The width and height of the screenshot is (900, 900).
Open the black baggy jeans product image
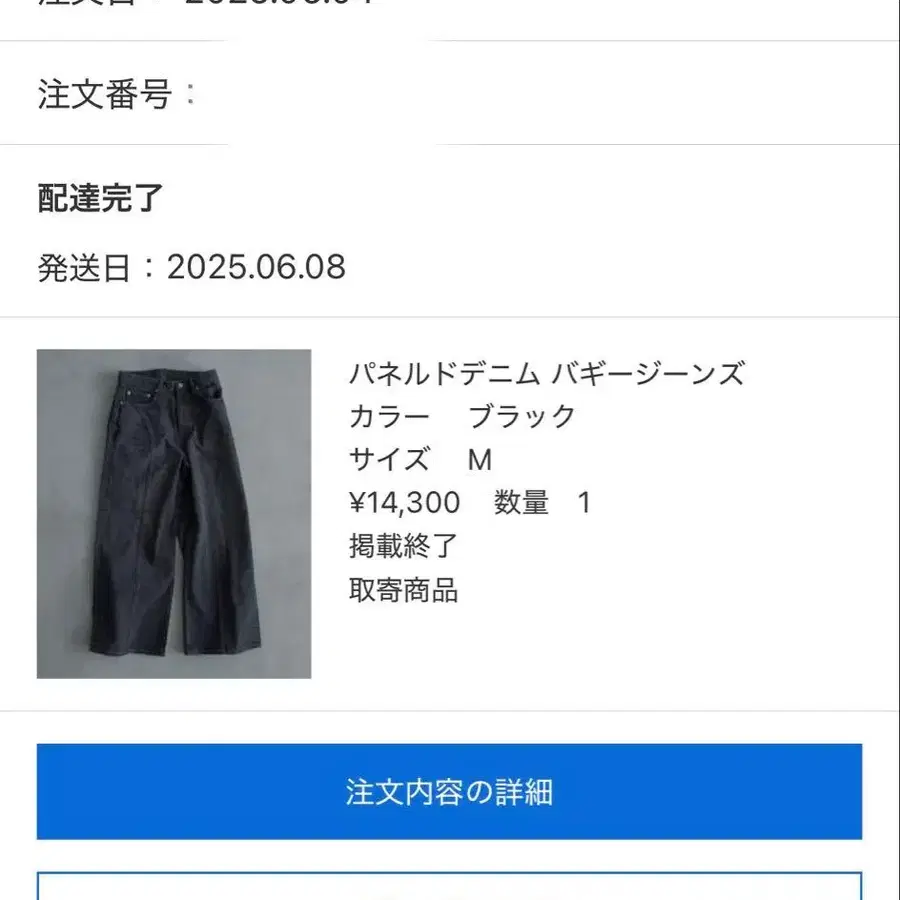(174, 514)
